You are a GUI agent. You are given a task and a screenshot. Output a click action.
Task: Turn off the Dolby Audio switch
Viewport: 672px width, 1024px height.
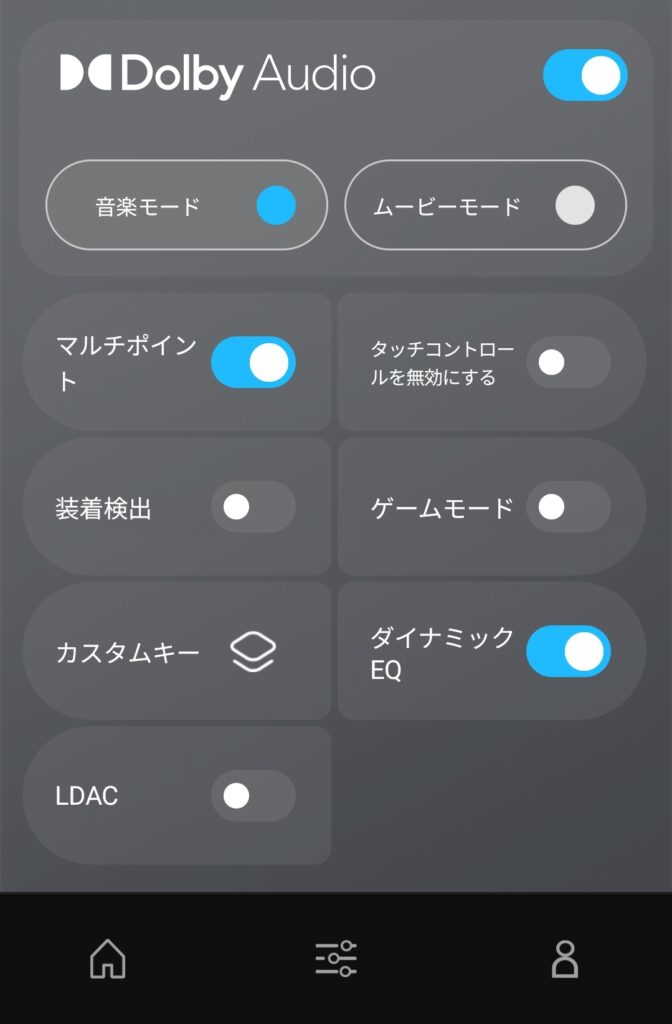pos(585,76)
